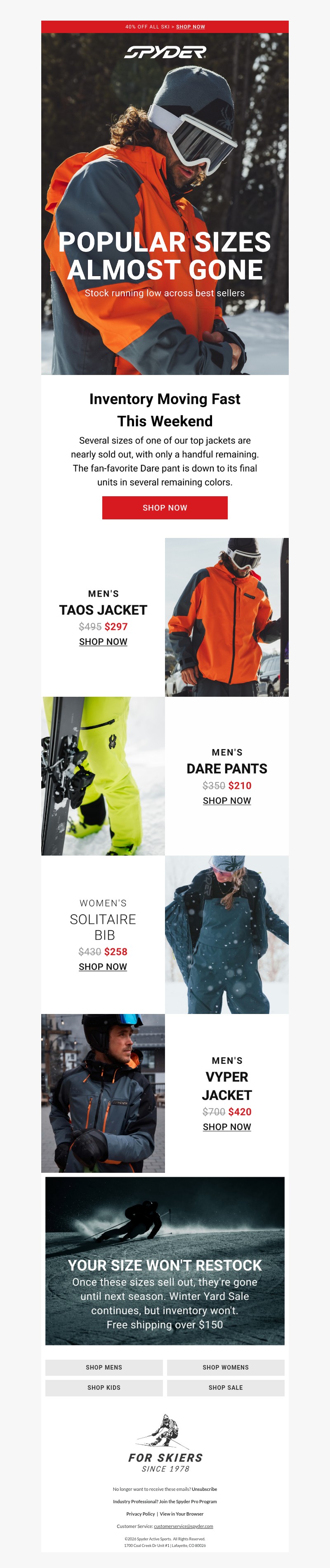Open Shop Now under Taos Jacket
This screenshot has width=330, height=1568.
click(103, 641)
